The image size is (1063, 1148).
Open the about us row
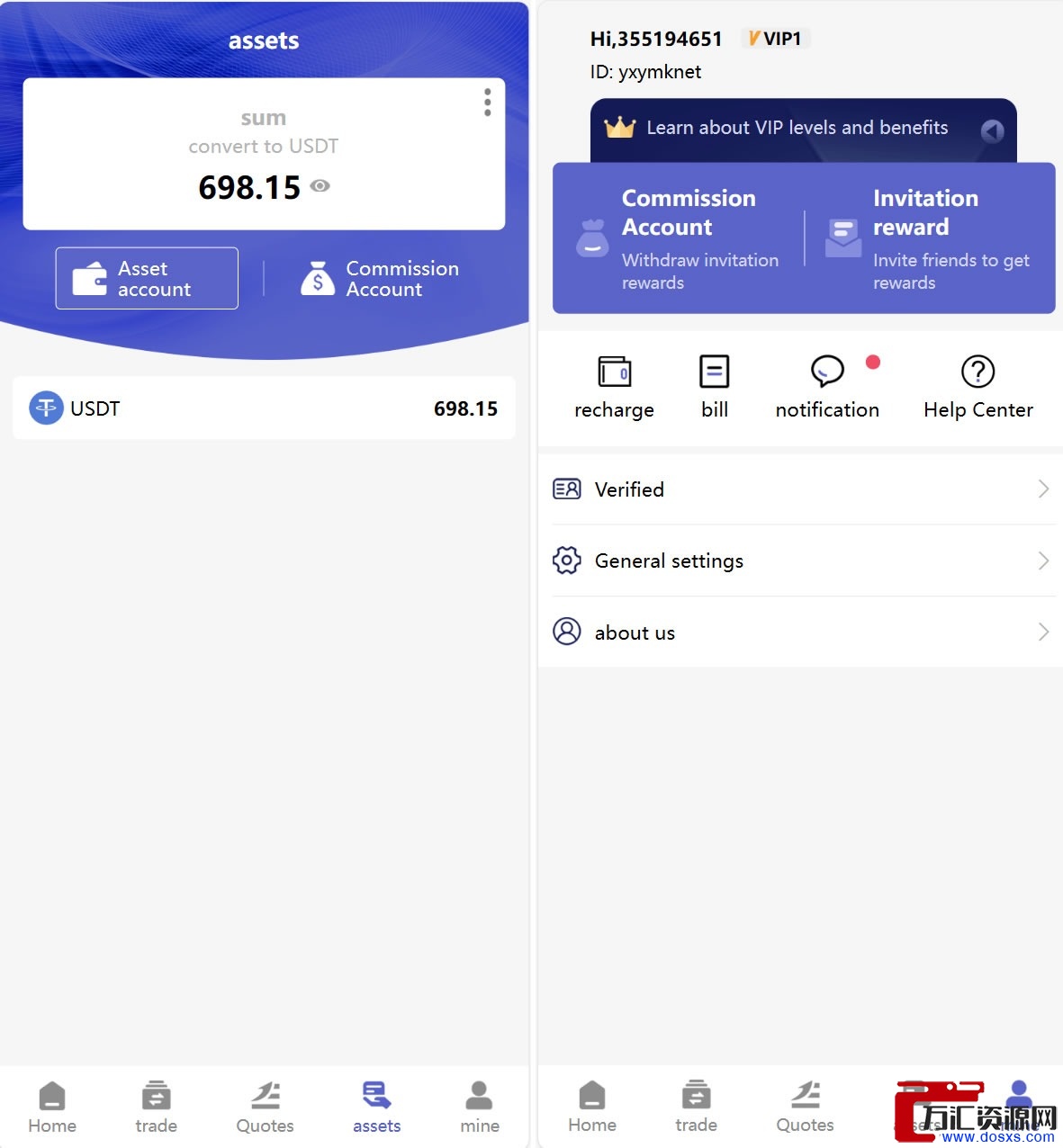pyautogui.click(x=800, y=632)
